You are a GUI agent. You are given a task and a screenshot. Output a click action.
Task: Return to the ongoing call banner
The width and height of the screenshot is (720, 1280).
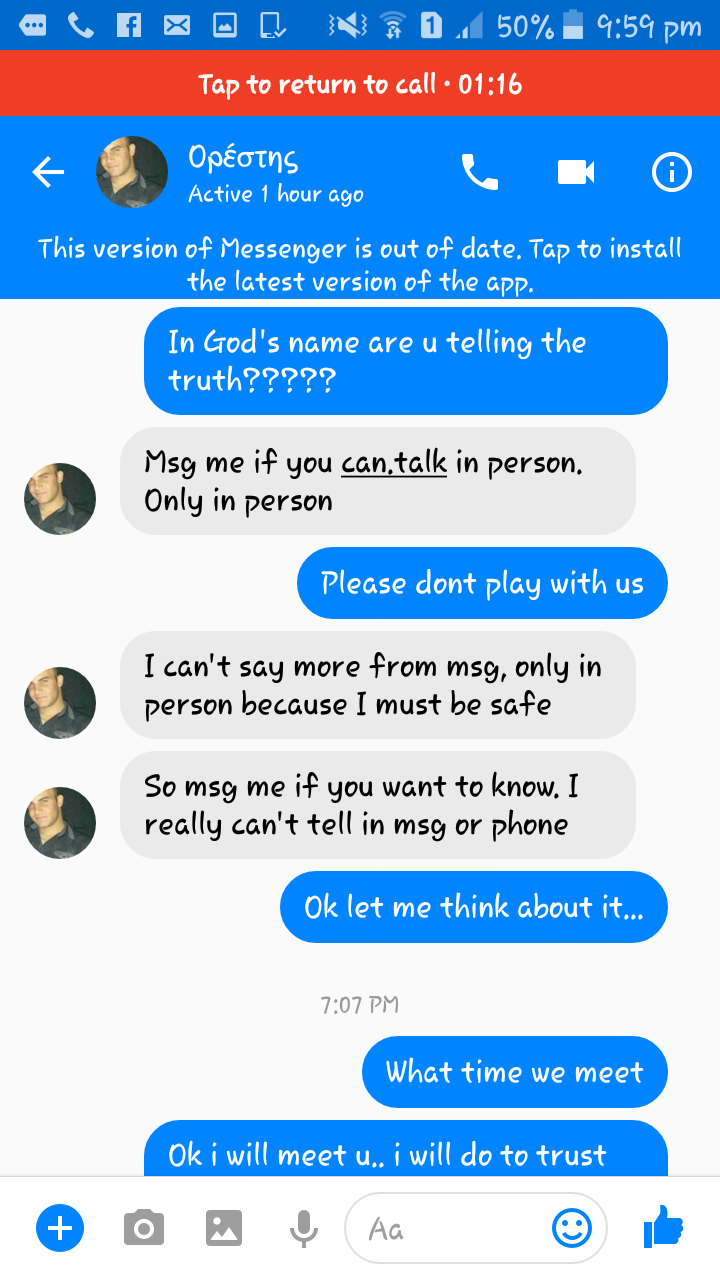tap(360, 84)
